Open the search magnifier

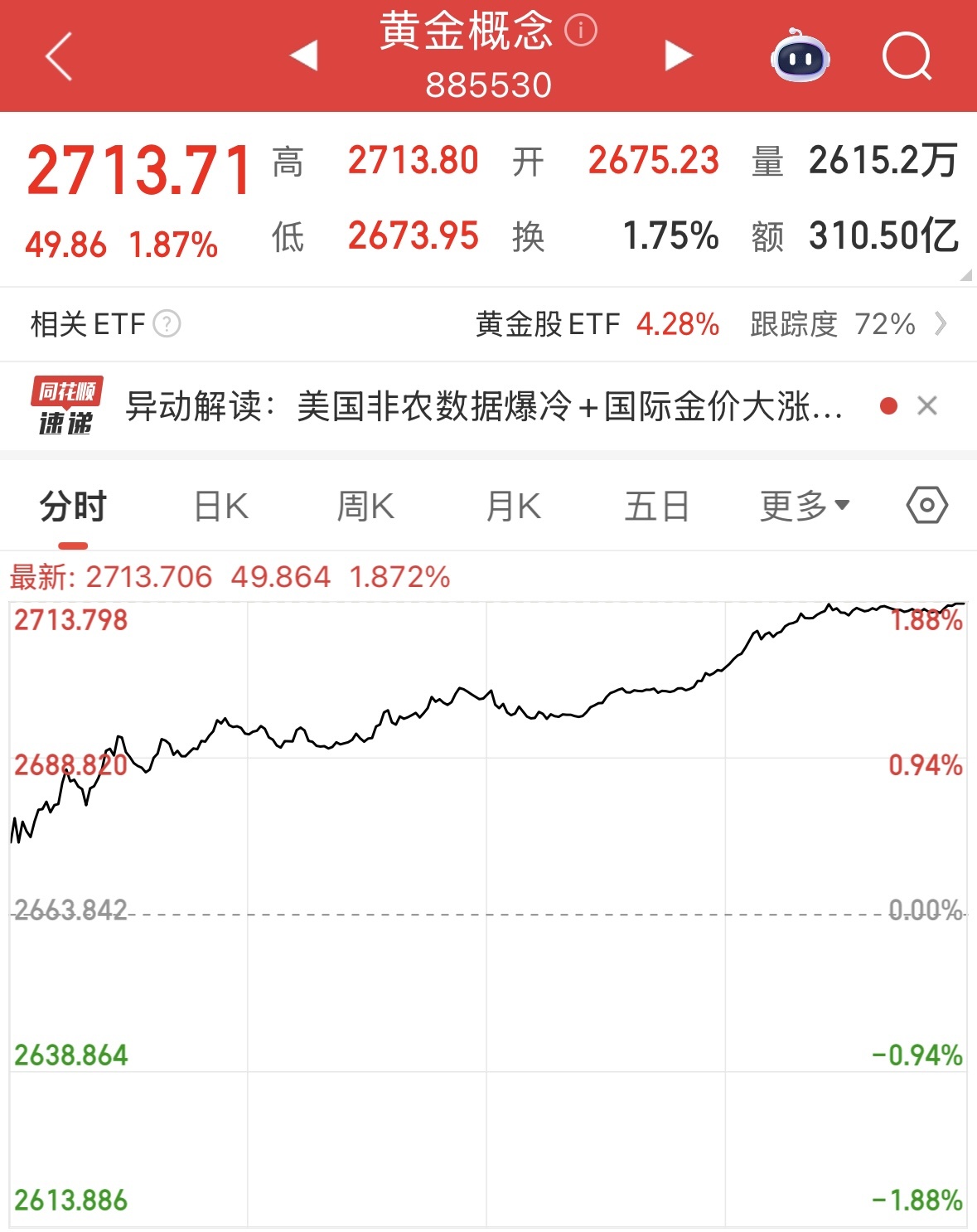pos(907,56)
